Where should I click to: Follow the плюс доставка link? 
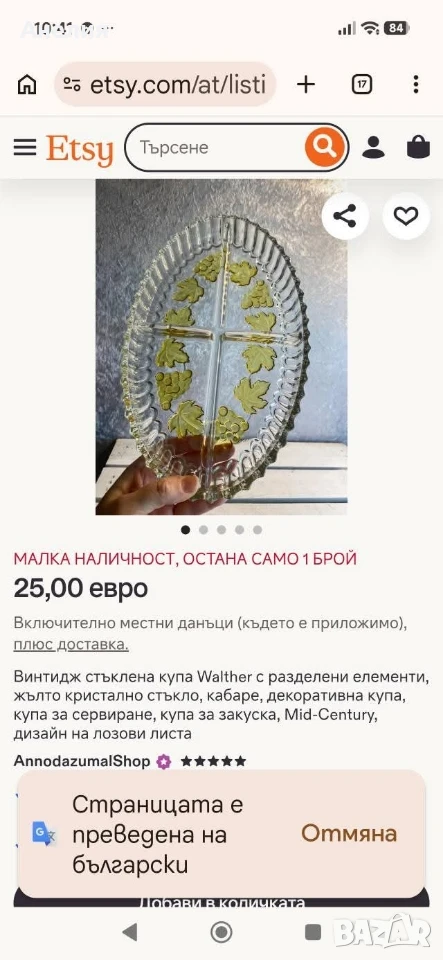71,645
